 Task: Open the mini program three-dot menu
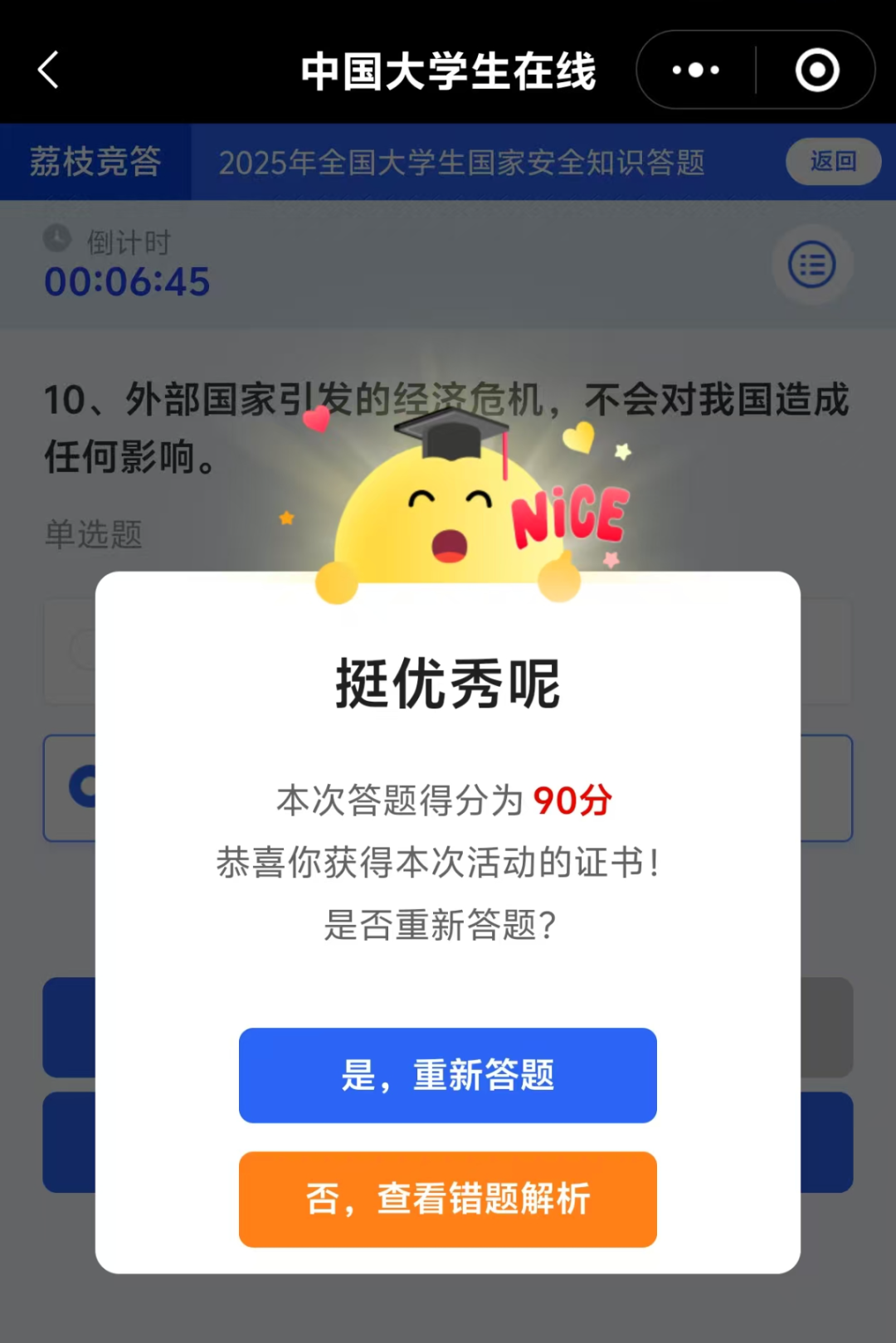coord(695,70)
